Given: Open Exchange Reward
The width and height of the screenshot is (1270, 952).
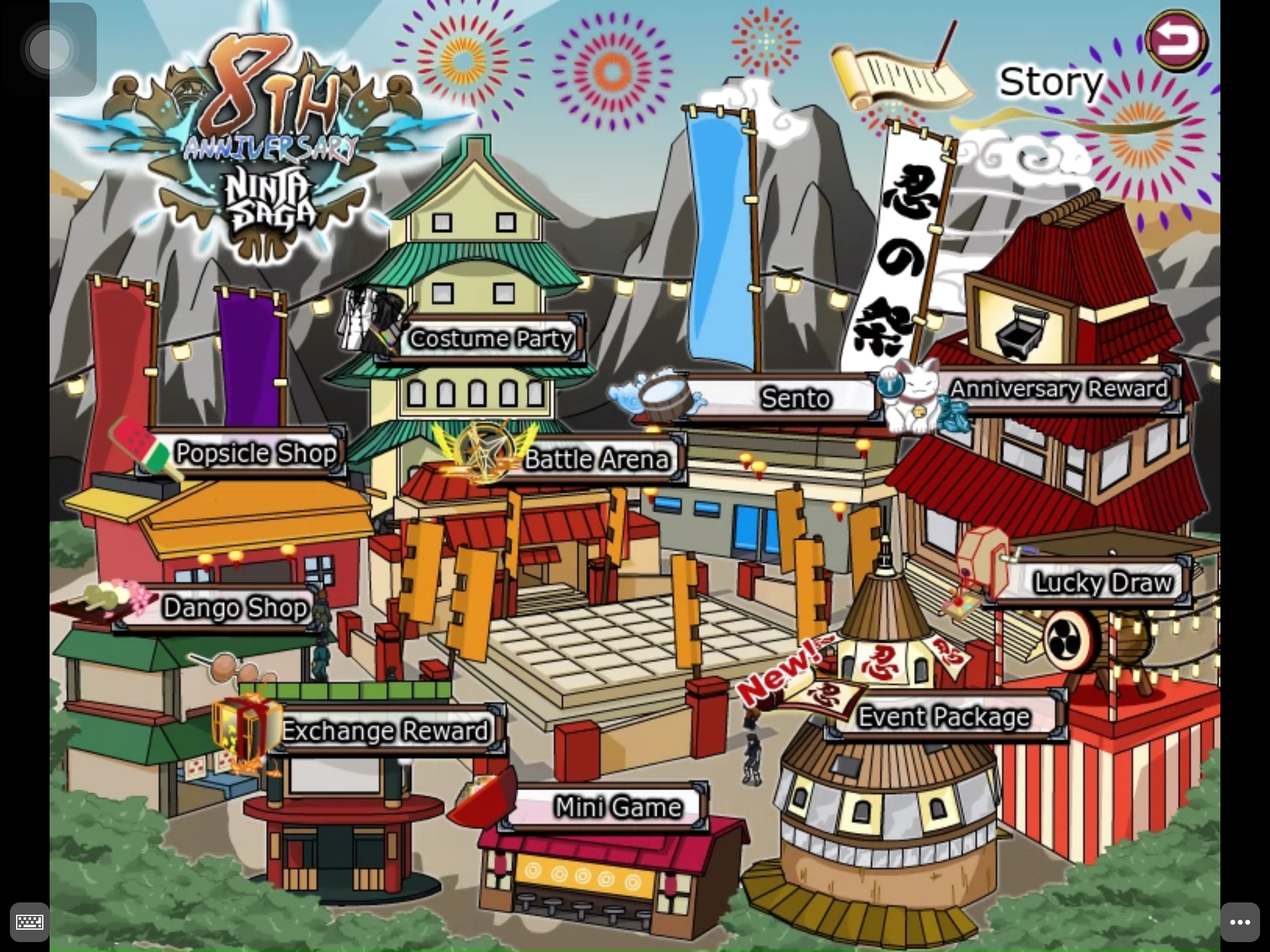Looking at the screenshot, I should tap(384, 731).
